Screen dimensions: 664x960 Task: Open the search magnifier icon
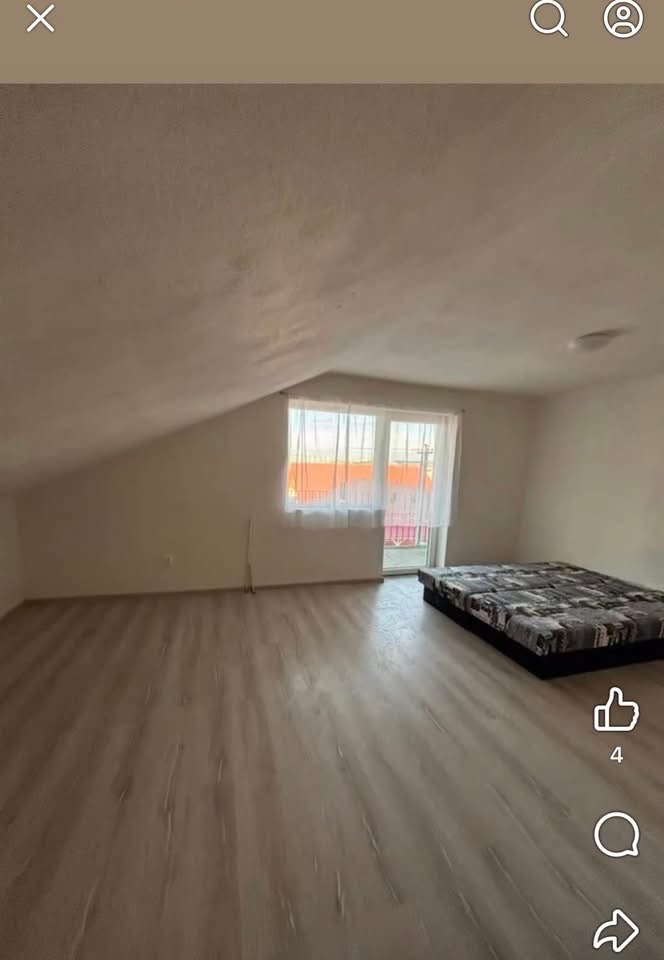(548, 18)
